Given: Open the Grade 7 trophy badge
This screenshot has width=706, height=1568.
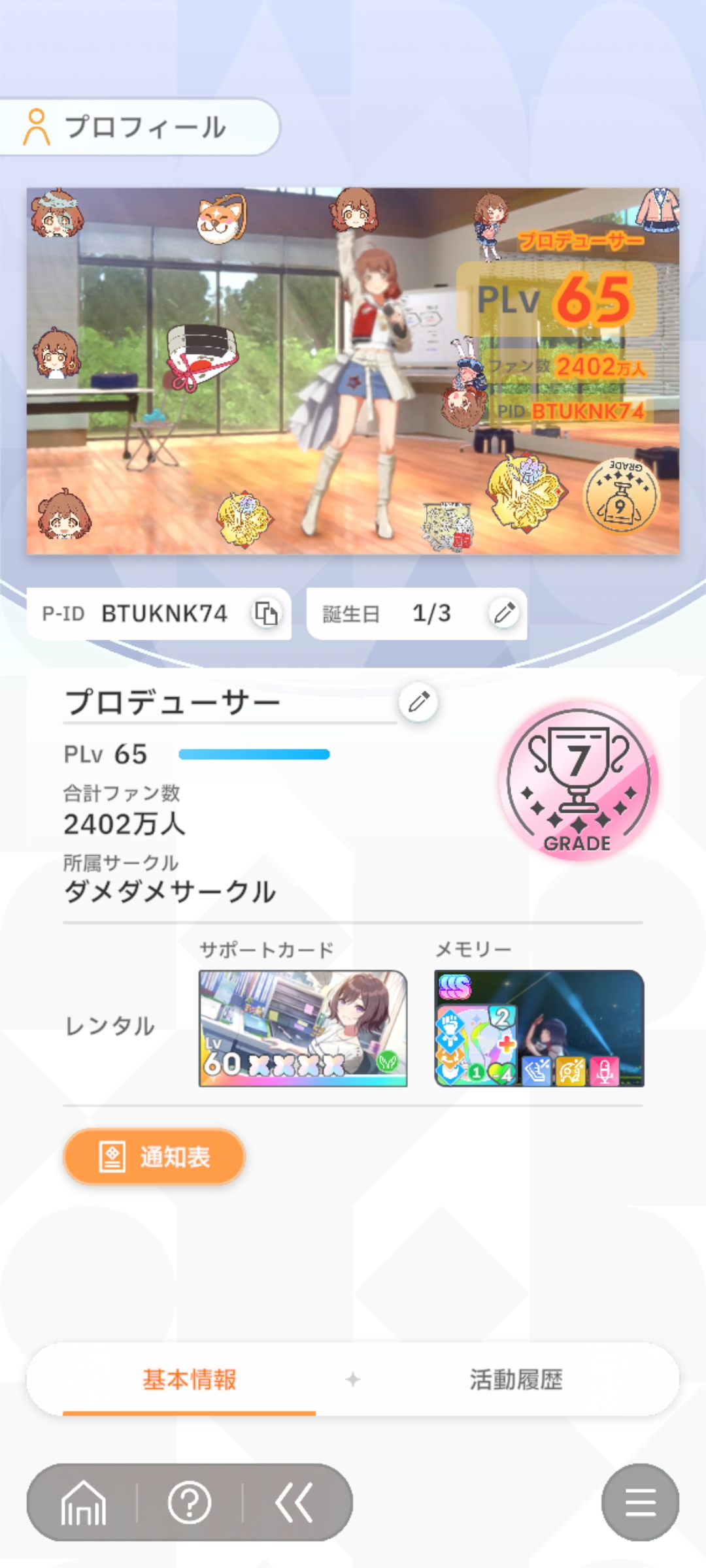Looking at the screenshot, I should (579, 781).
